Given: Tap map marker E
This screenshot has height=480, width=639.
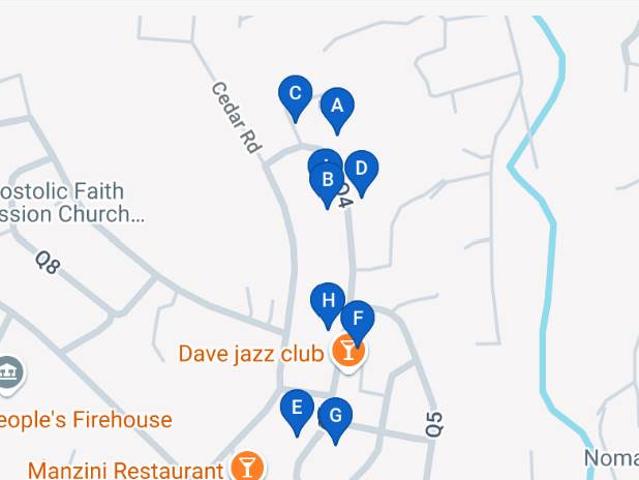Looking at the screenshot, I should coord(296,408).
